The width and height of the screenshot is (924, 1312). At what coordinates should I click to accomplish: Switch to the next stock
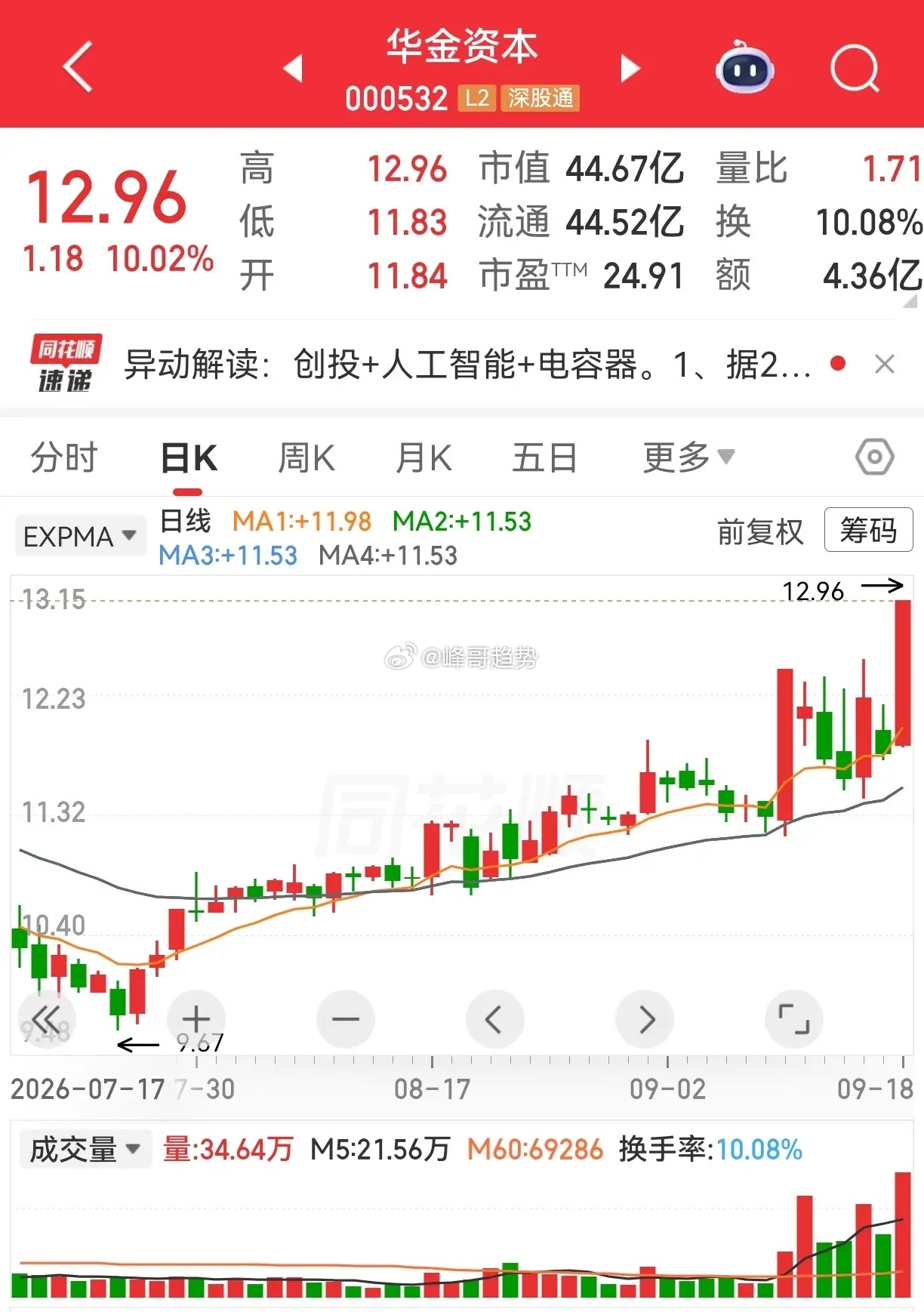[630, 68]
